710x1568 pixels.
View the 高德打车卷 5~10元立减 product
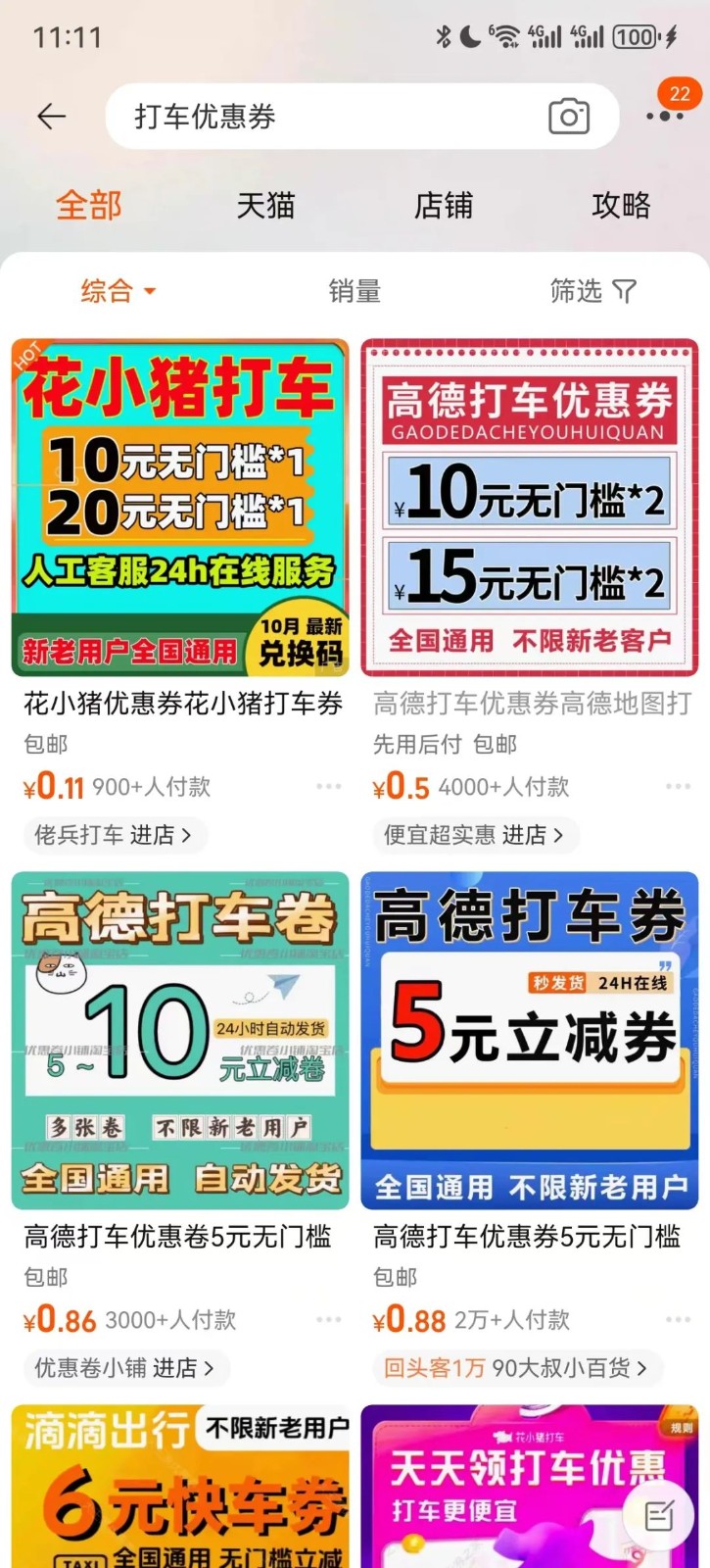pyautogui.click(x=180, y=1041)
